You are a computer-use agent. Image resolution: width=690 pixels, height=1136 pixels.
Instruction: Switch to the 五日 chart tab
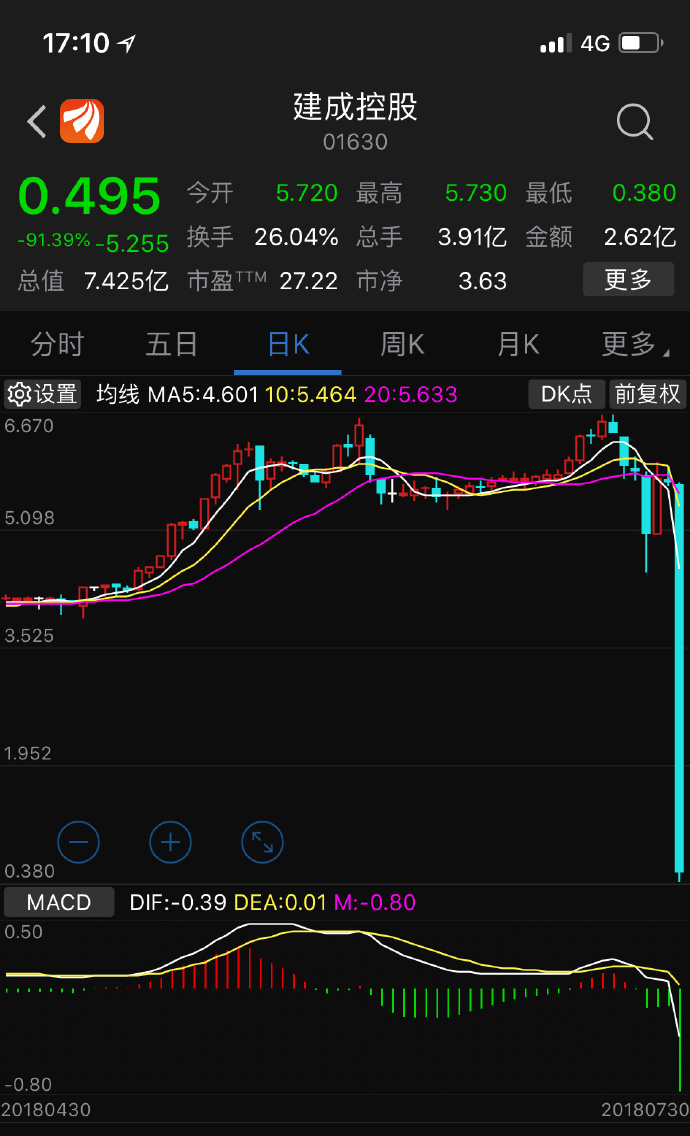[172, 345]
